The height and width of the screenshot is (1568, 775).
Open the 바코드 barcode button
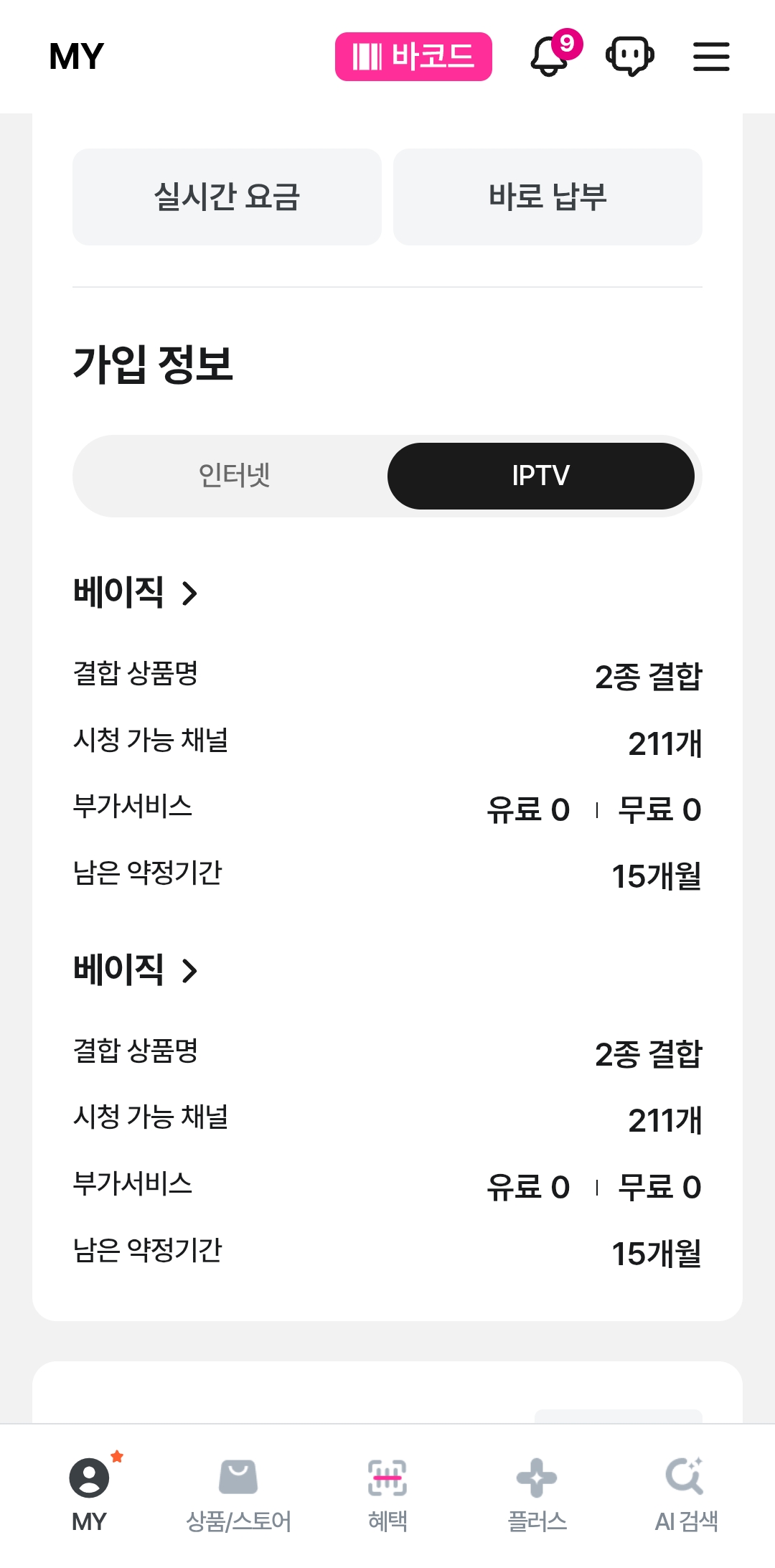click(413, 57)
